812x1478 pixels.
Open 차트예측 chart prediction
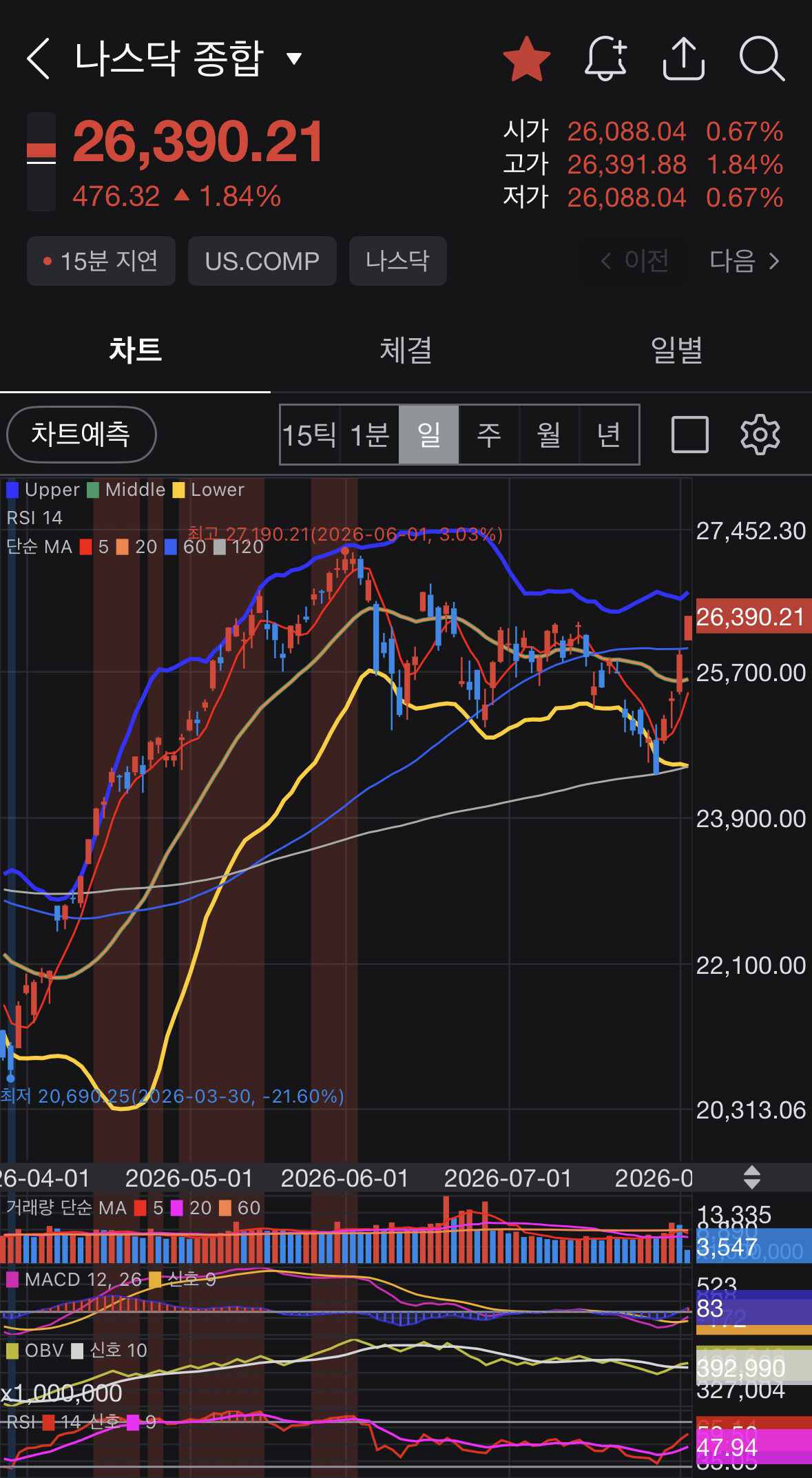81,435
